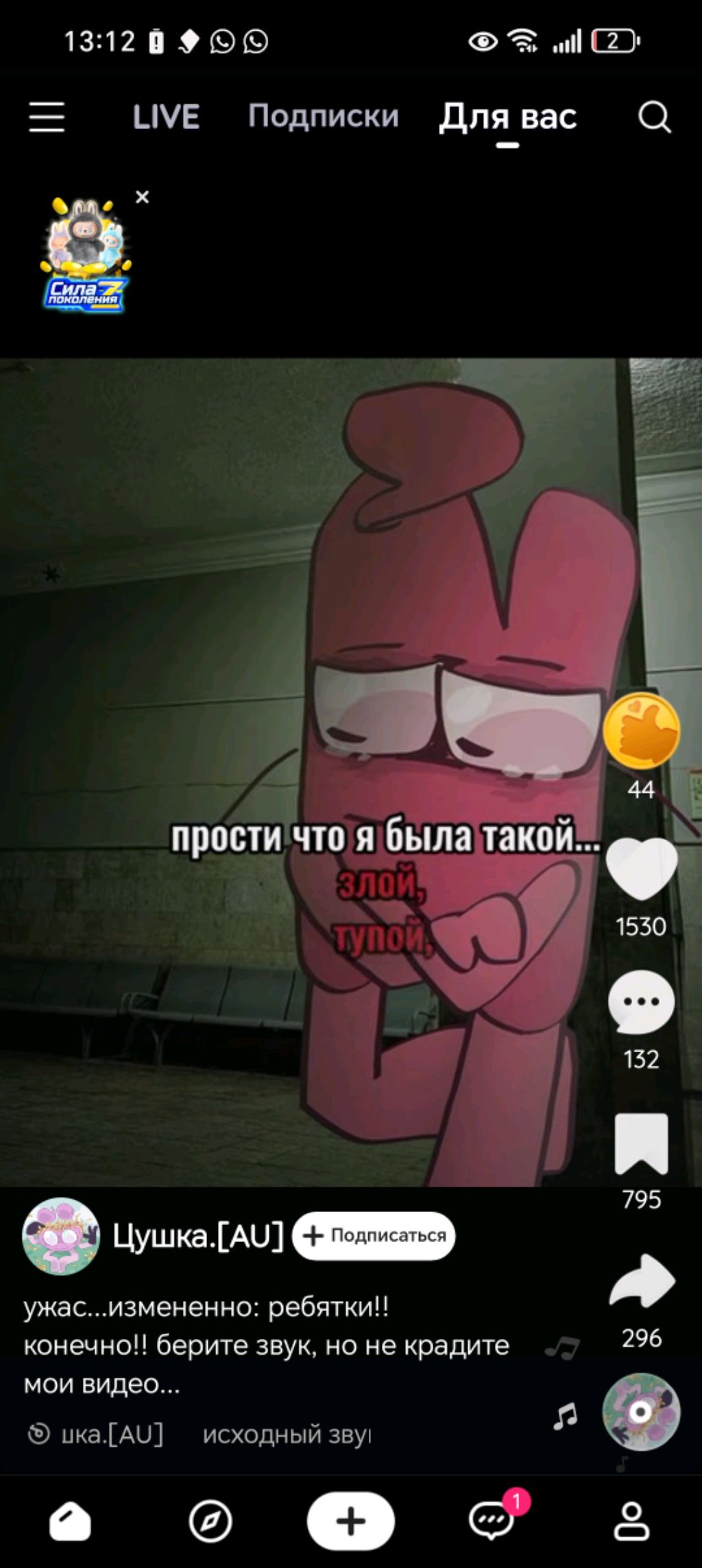Open the Сила поколения Z promo
The height and width of the screenshot is (1568, 702).
[x=86, y=255]
